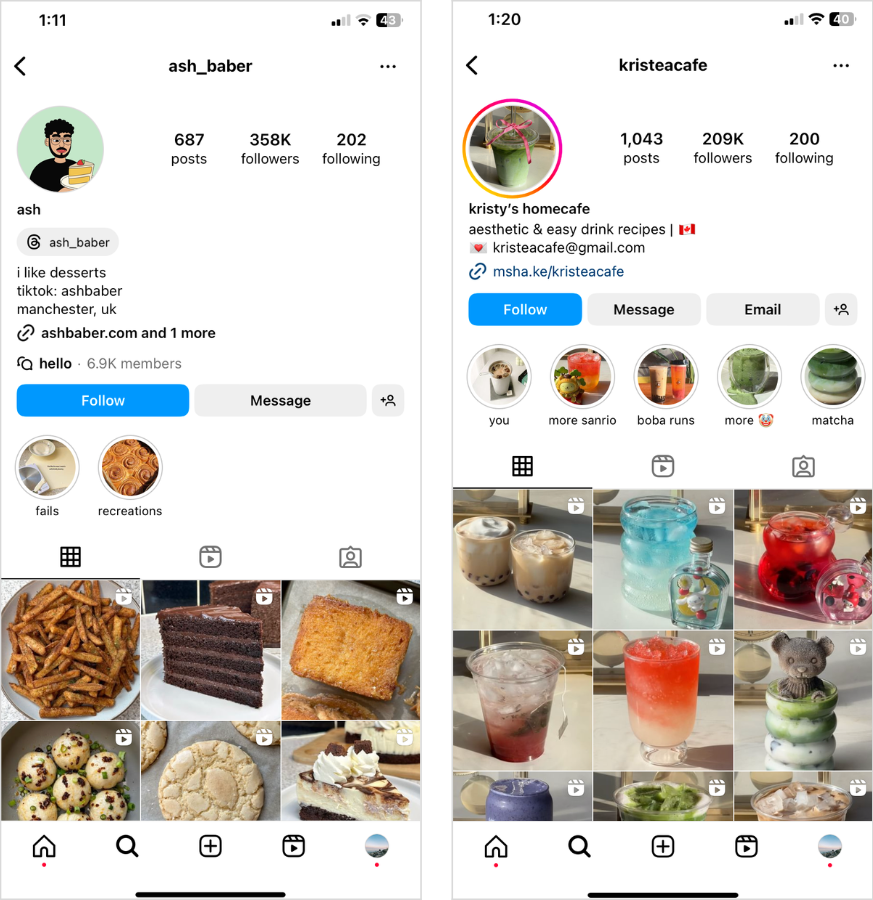Go back from ash_baber's profile
This screenshot has width=873, height=900.
point(20,66)
